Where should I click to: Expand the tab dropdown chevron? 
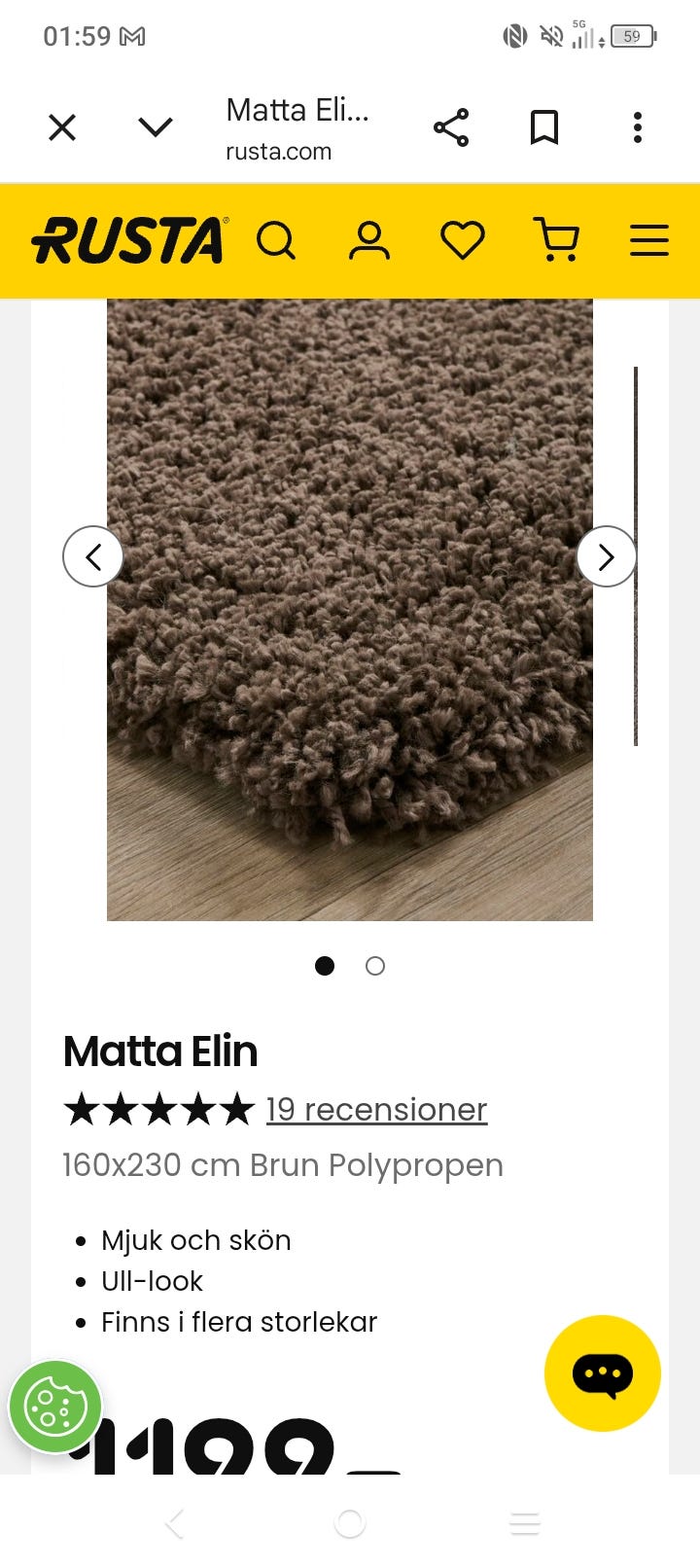[x=156, y=127]
